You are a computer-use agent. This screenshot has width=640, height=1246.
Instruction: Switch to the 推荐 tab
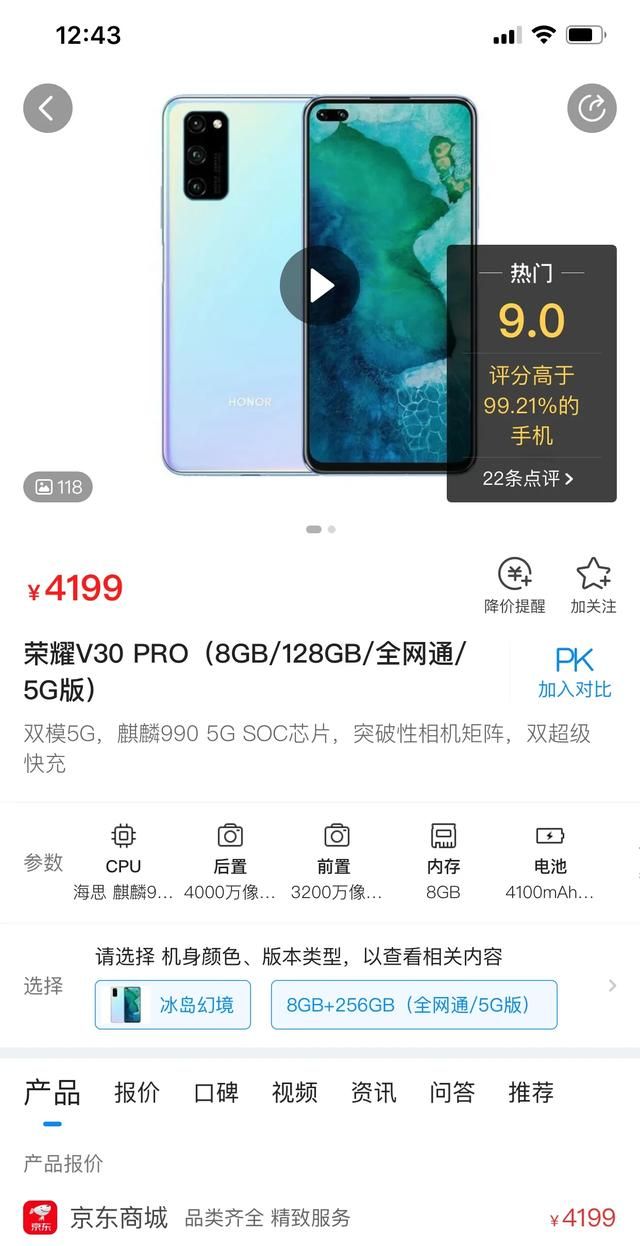(530, 1092)
